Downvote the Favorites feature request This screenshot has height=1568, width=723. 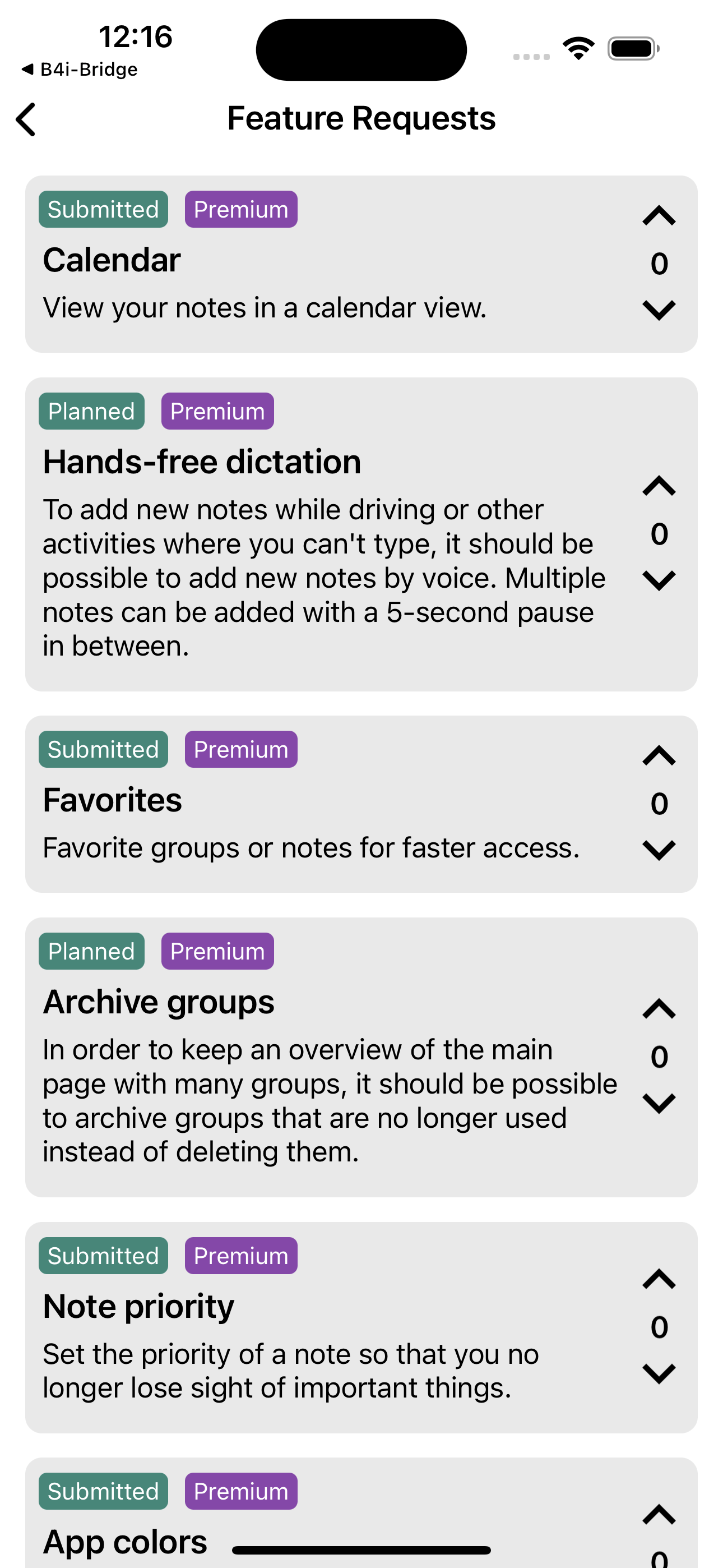coord(659,850)
